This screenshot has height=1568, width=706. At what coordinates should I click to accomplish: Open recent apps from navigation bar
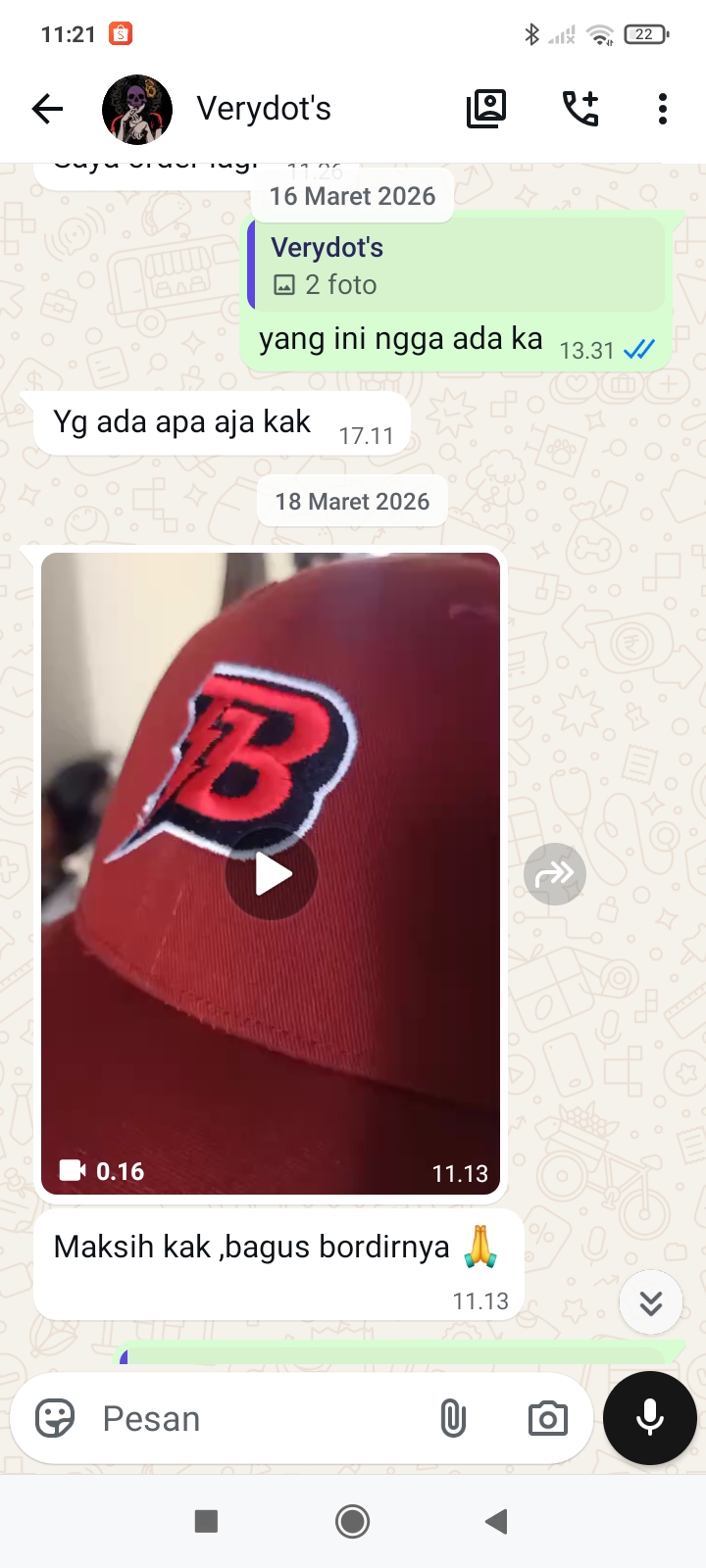coord(206,1521)
